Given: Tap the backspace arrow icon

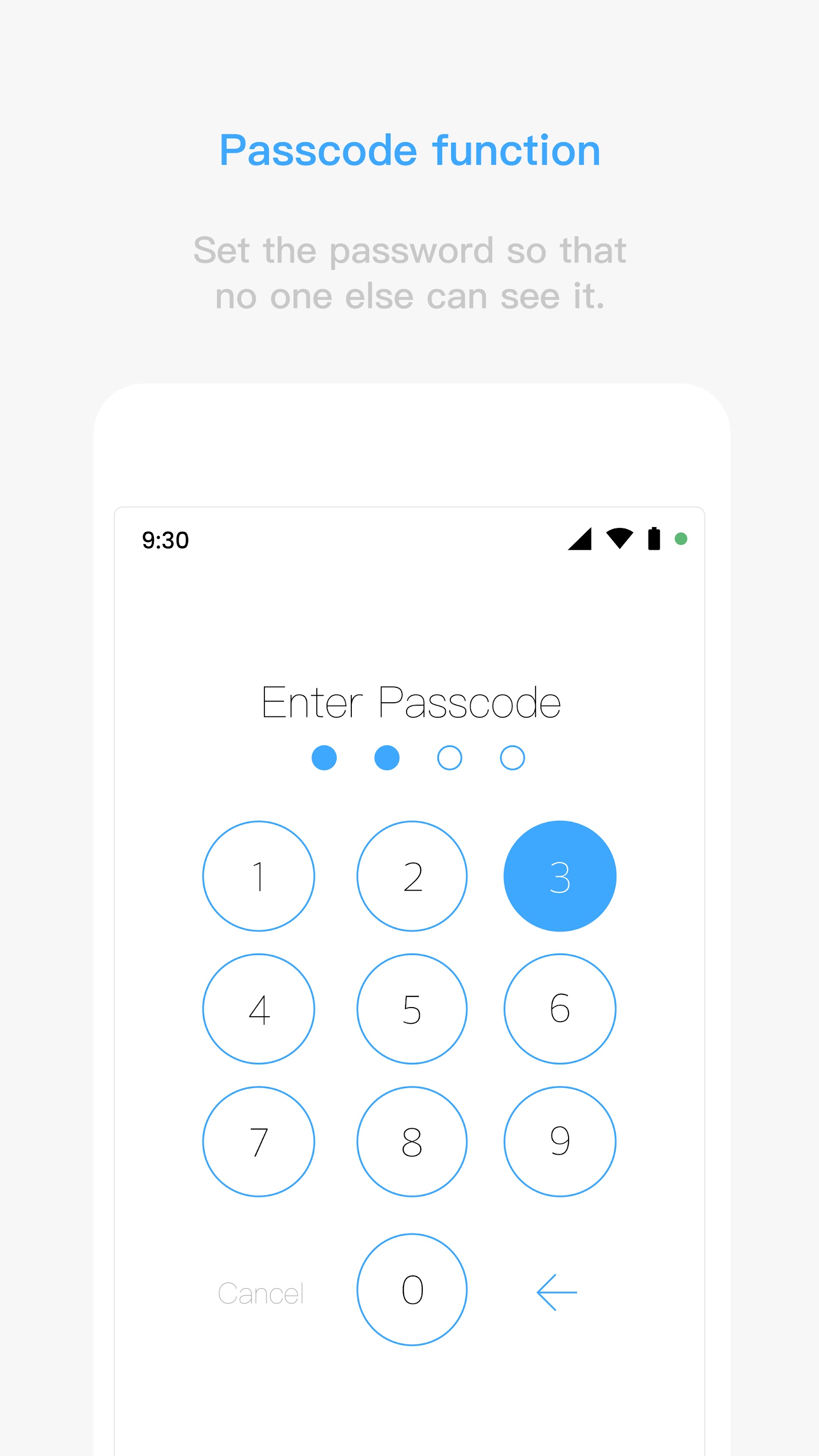Looking at the screenshot, I should 557,1291.
